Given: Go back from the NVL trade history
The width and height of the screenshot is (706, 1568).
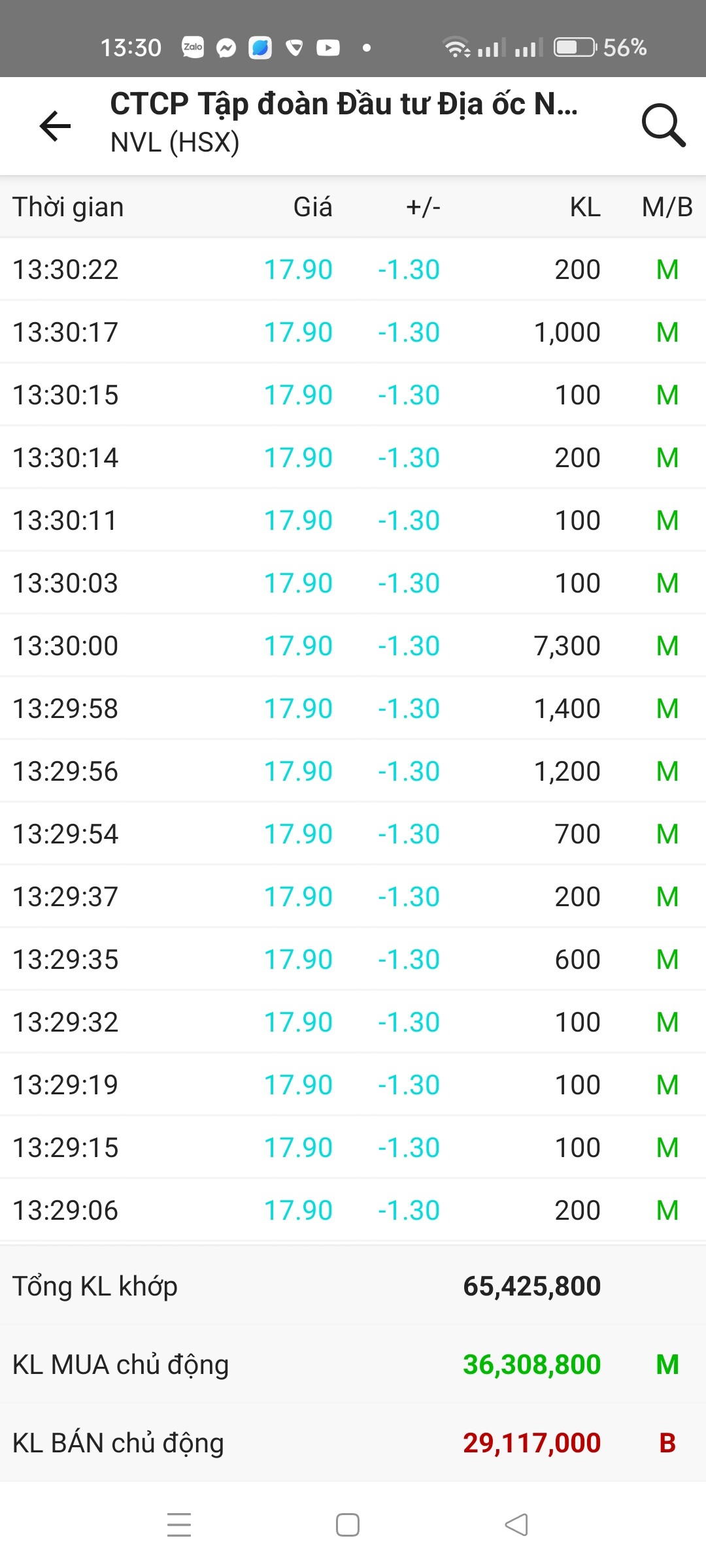Looking at the screenshot, I should 55,125.
